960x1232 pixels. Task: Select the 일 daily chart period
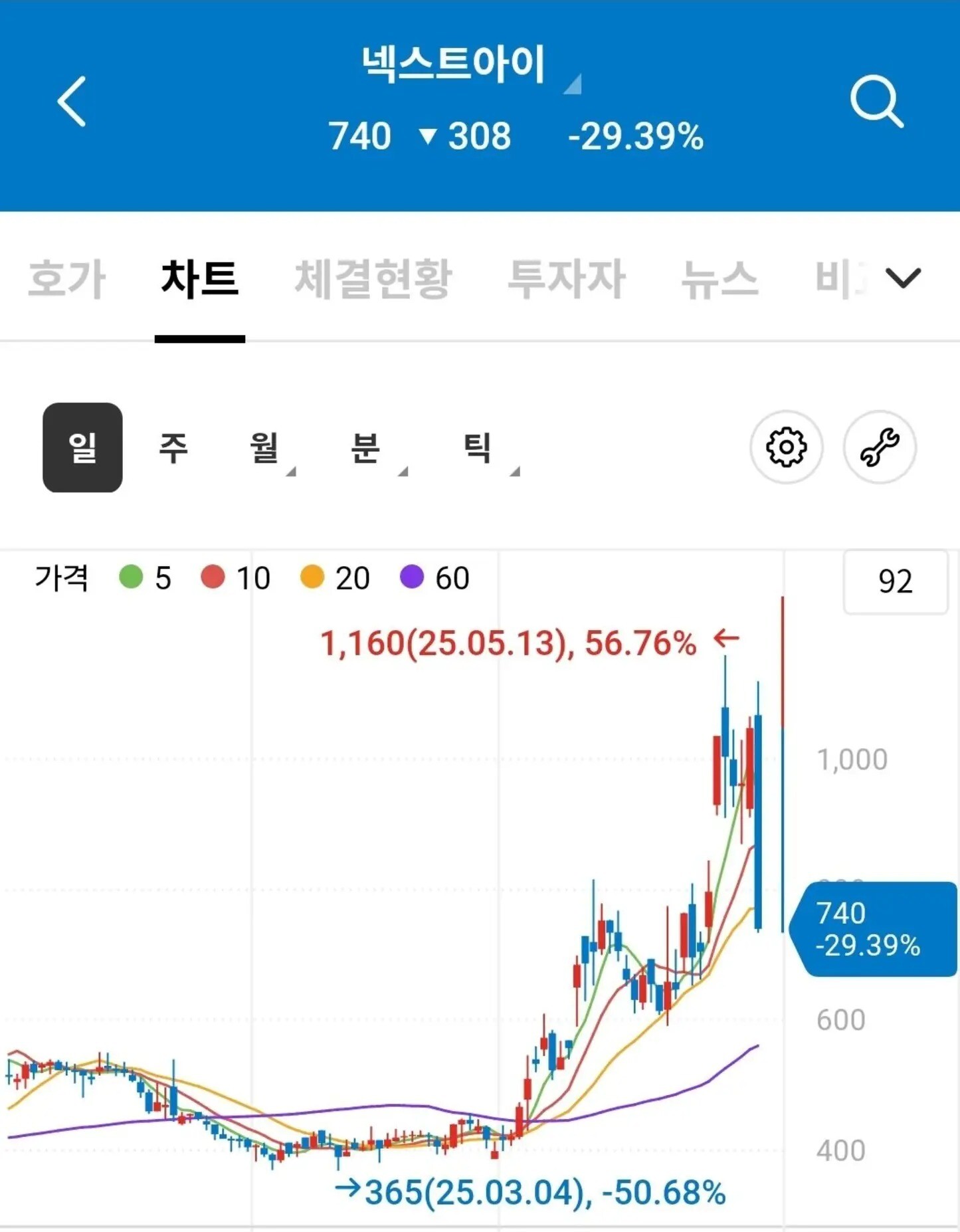(x=82, y=447)
